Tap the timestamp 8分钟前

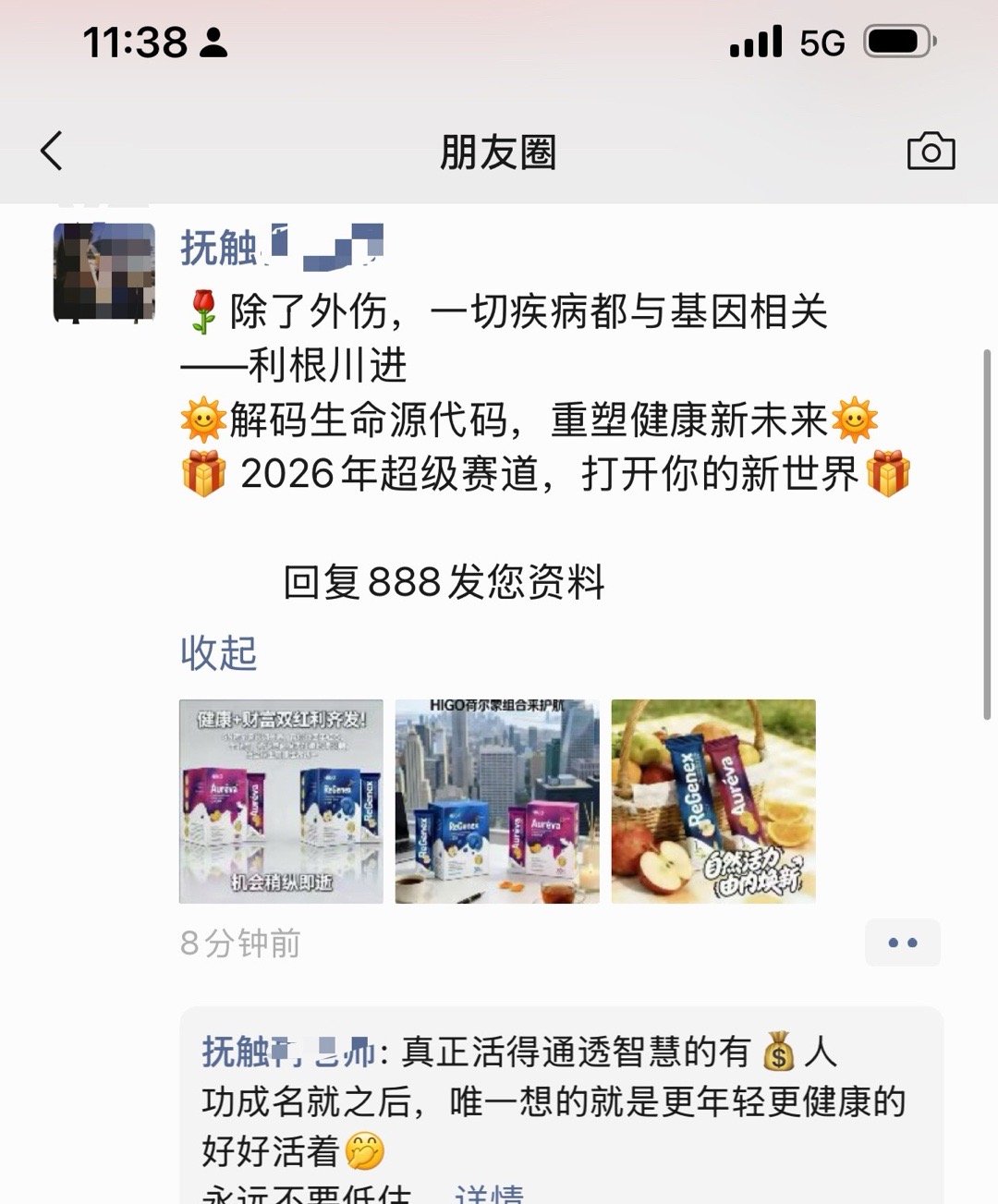tap(239, 942)
